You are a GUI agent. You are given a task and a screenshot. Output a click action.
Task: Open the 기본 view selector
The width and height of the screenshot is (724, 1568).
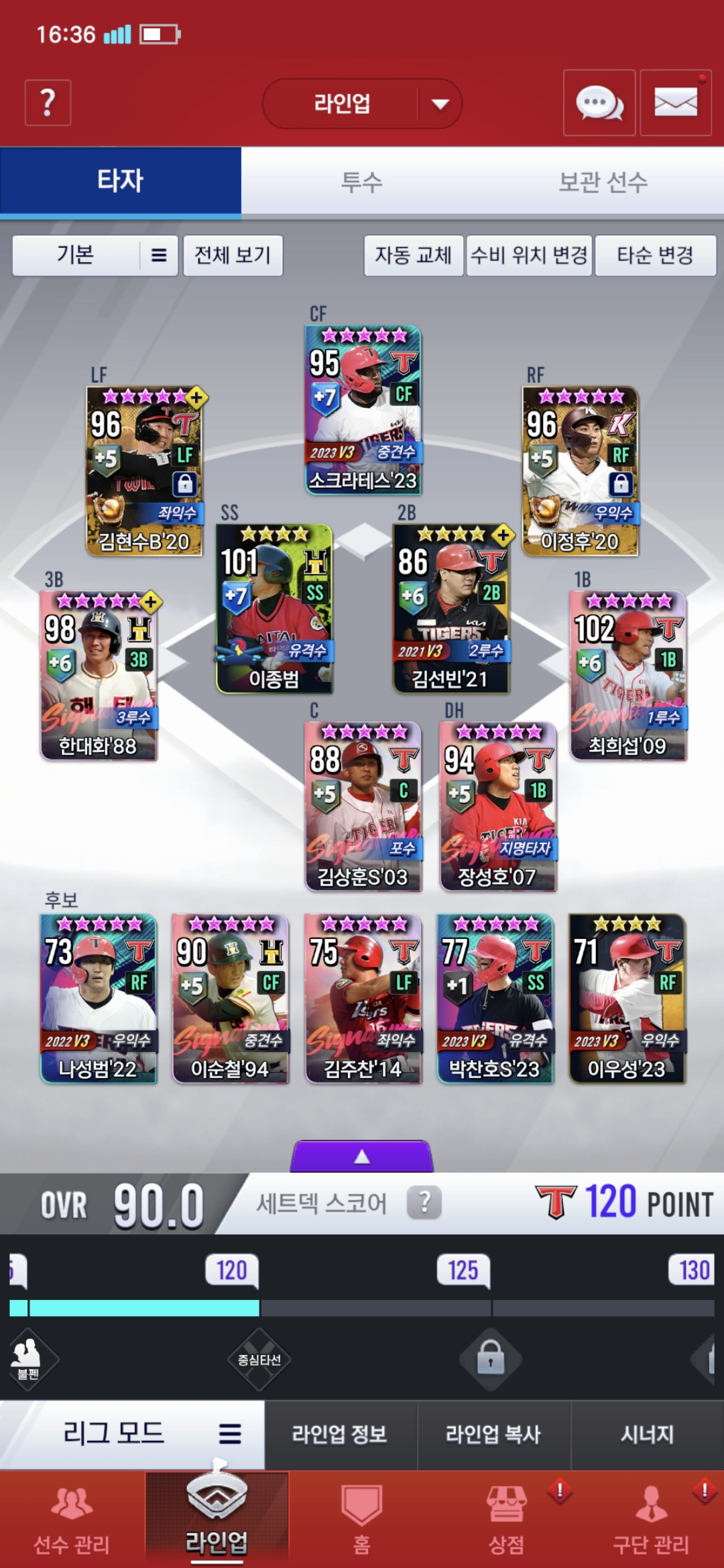95,255
